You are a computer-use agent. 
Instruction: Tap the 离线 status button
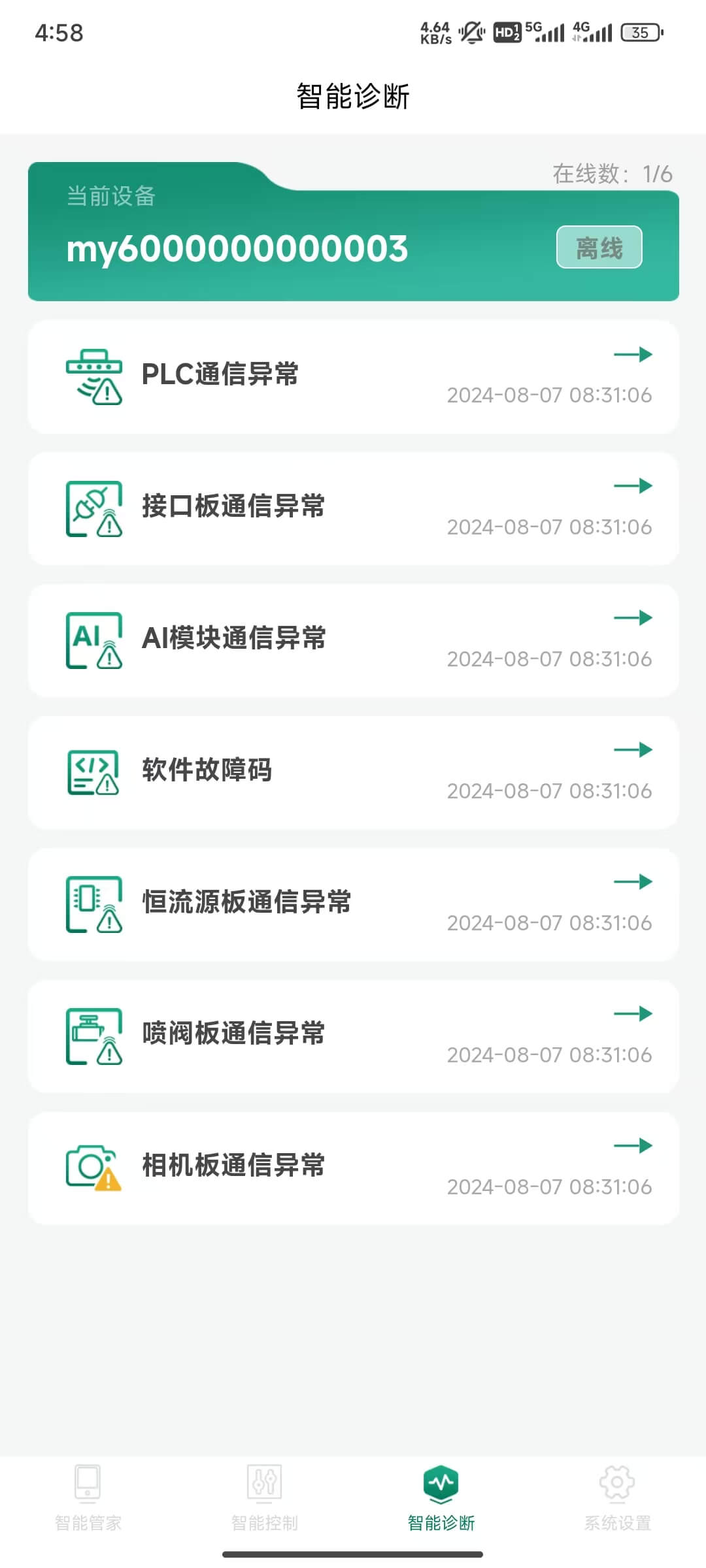coord(599,248)
